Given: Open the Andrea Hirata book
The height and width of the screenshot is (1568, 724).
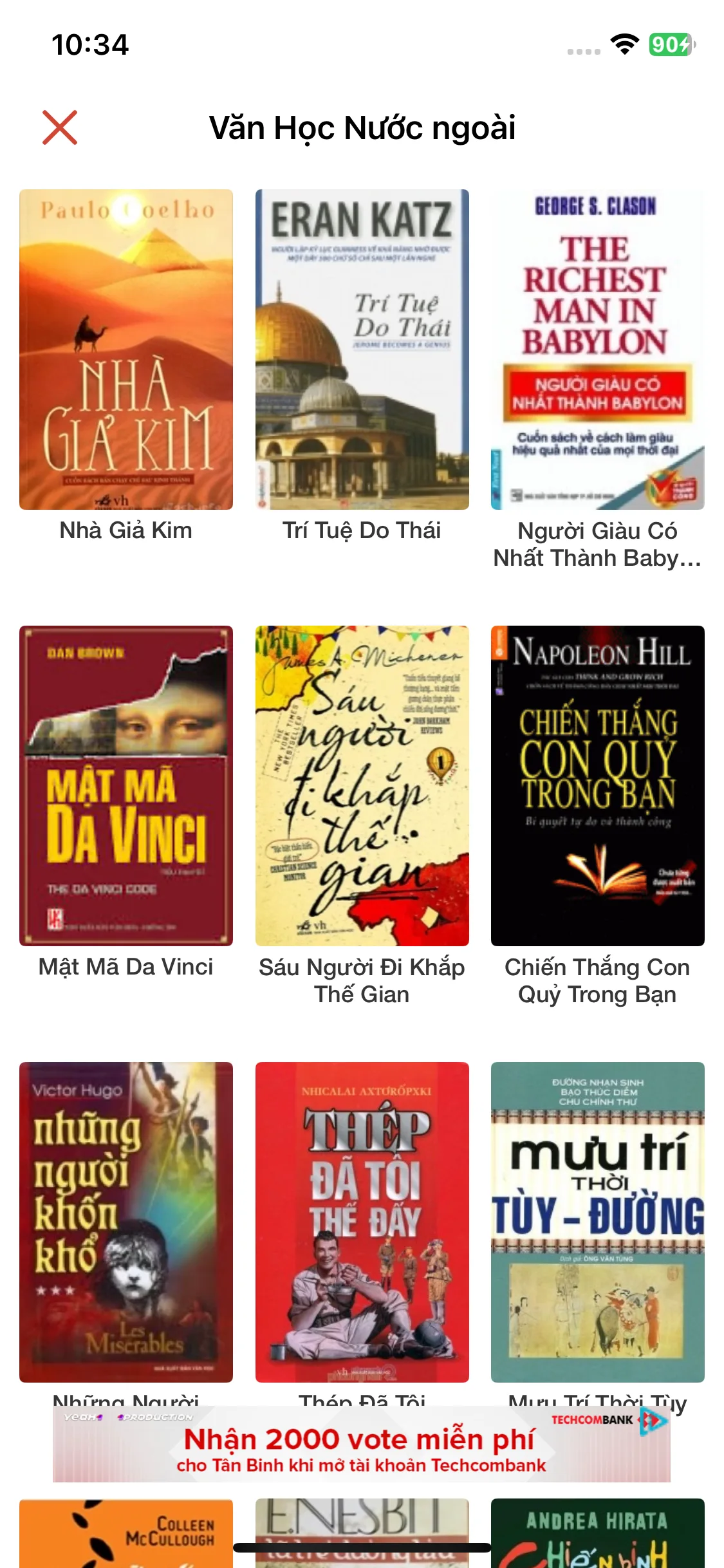Looking at the screenshot, I should [598, 1533].
